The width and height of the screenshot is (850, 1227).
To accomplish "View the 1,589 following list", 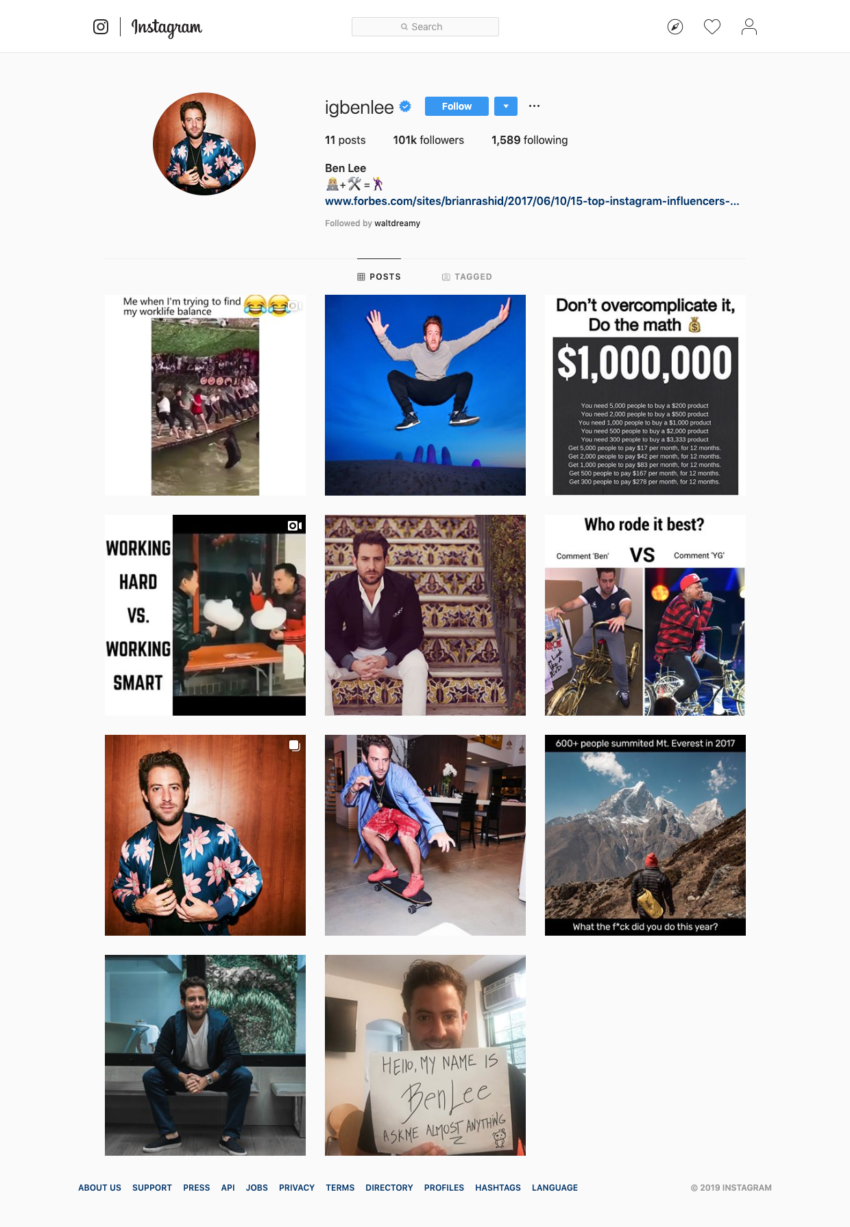I will click(529, 140).
